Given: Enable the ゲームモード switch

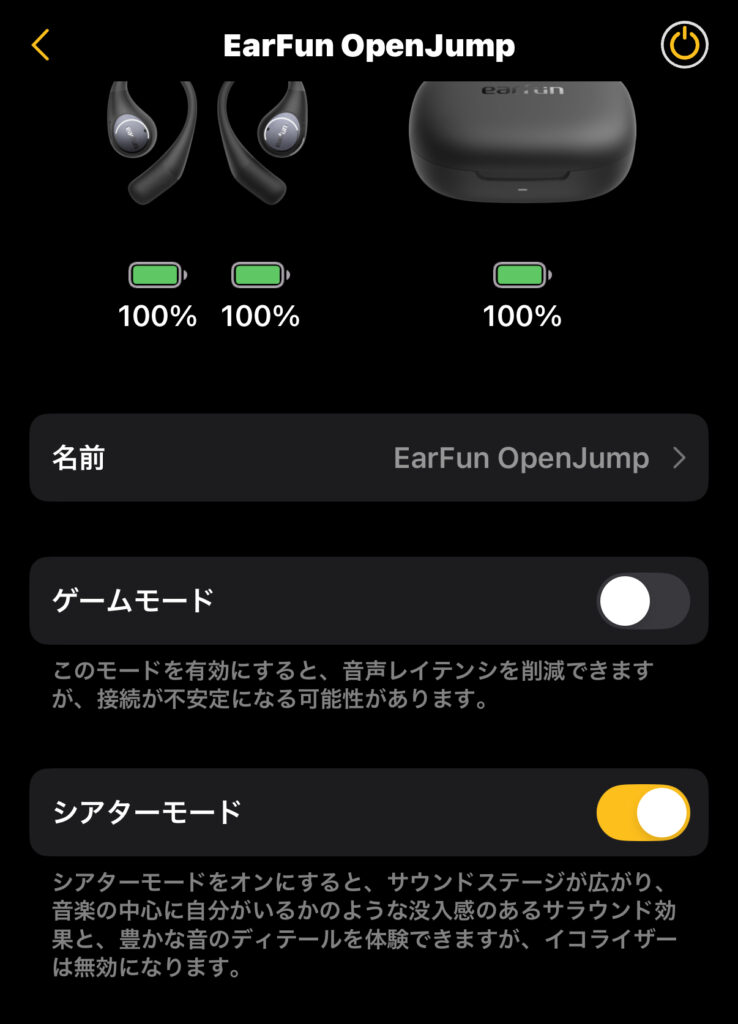Looking at the screenshot, I should click(643, 601).
